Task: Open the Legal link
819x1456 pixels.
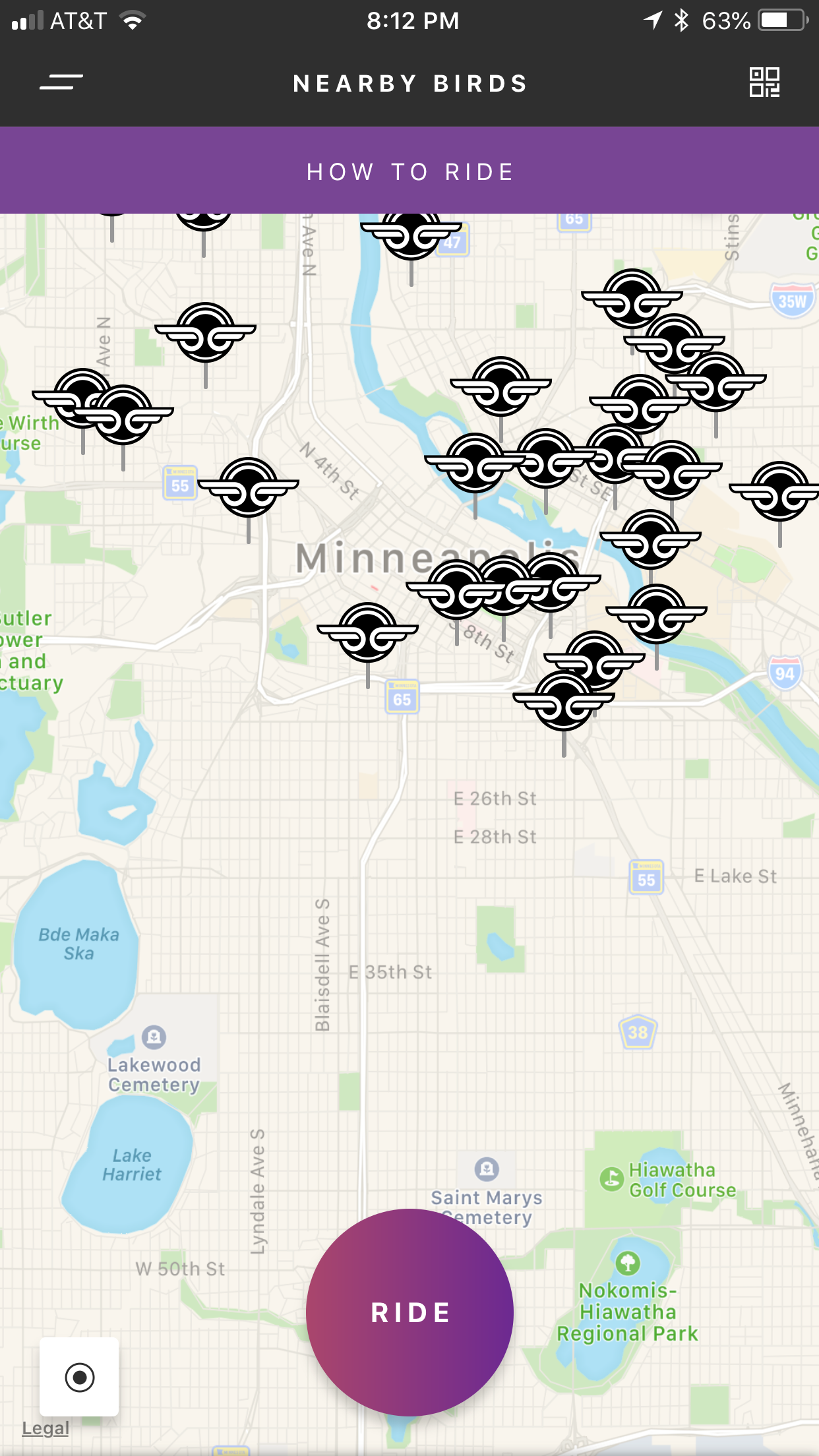Action: tap(45, 1428)
